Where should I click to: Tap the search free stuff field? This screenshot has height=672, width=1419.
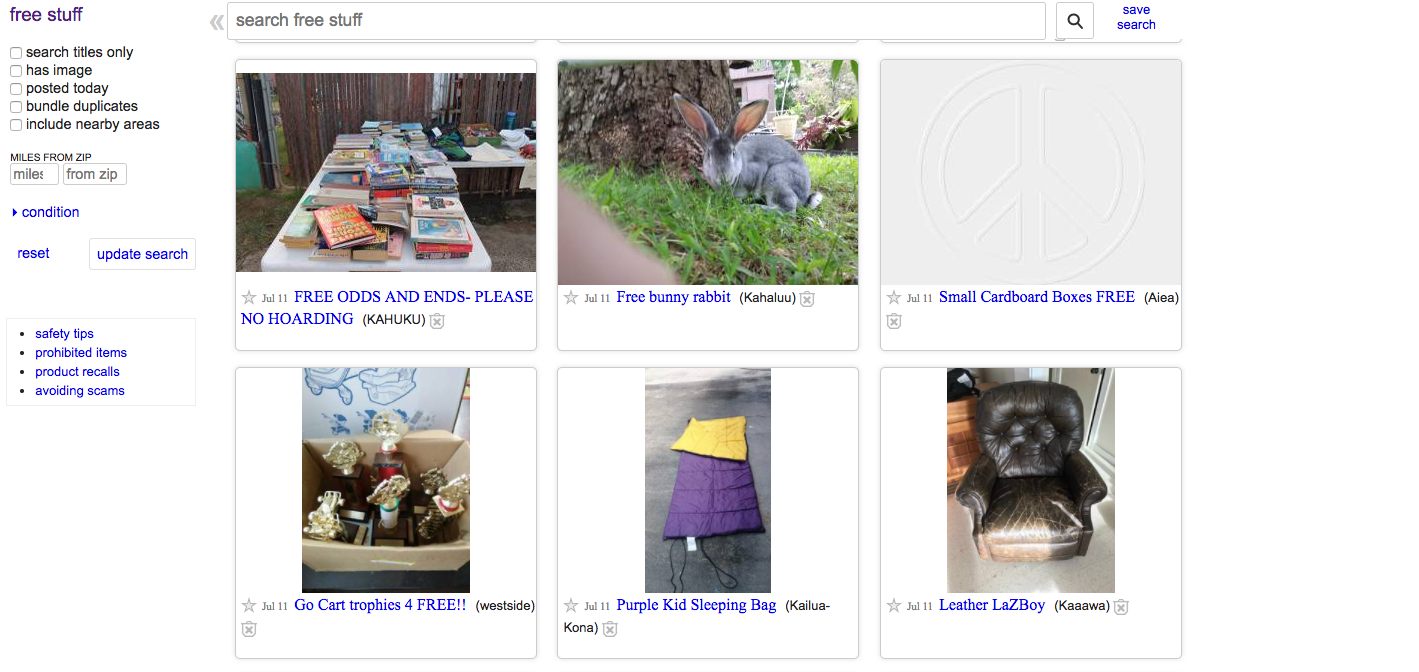pyautogui.click(x=636, y=20)
